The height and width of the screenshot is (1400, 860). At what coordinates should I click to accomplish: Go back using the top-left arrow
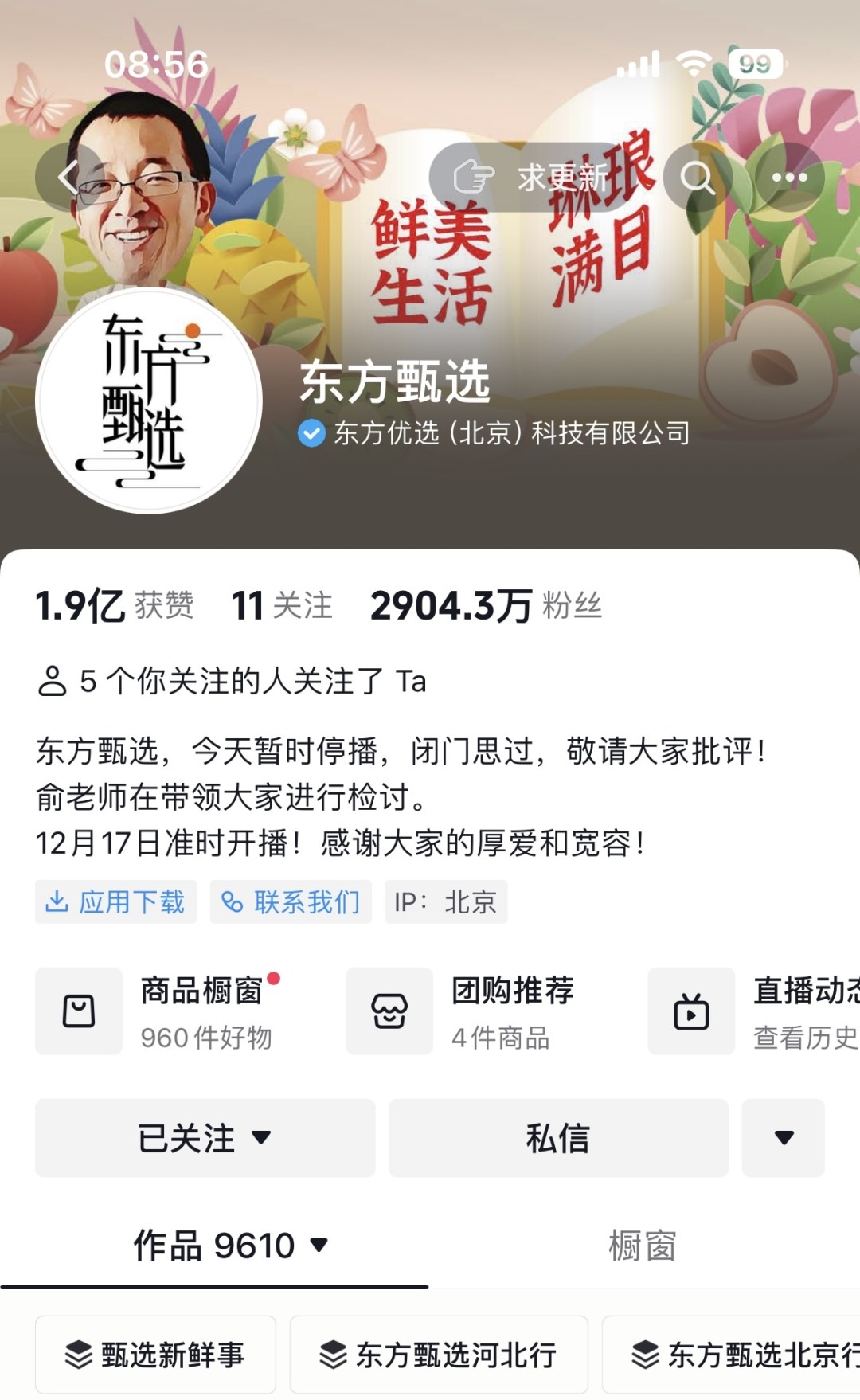click(x=69, y=177)
